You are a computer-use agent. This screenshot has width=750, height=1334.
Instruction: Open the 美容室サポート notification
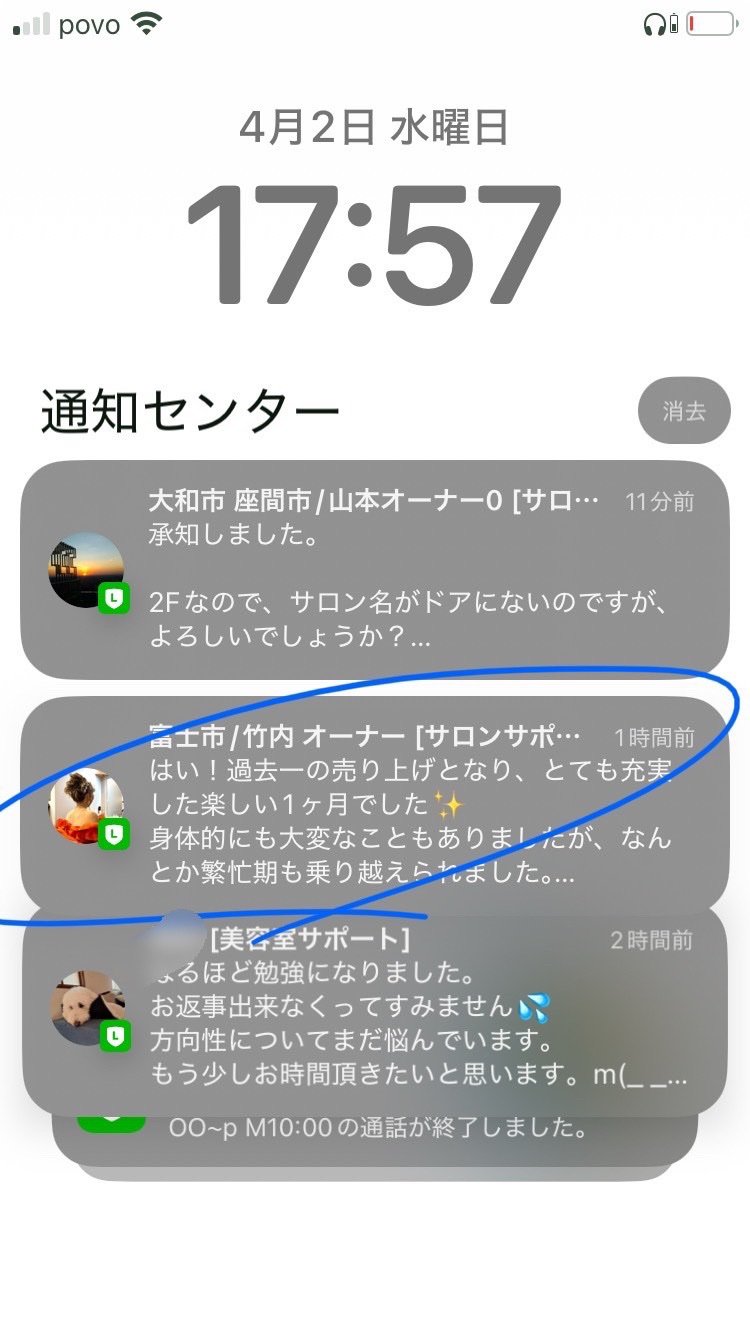click(374, 1010)
